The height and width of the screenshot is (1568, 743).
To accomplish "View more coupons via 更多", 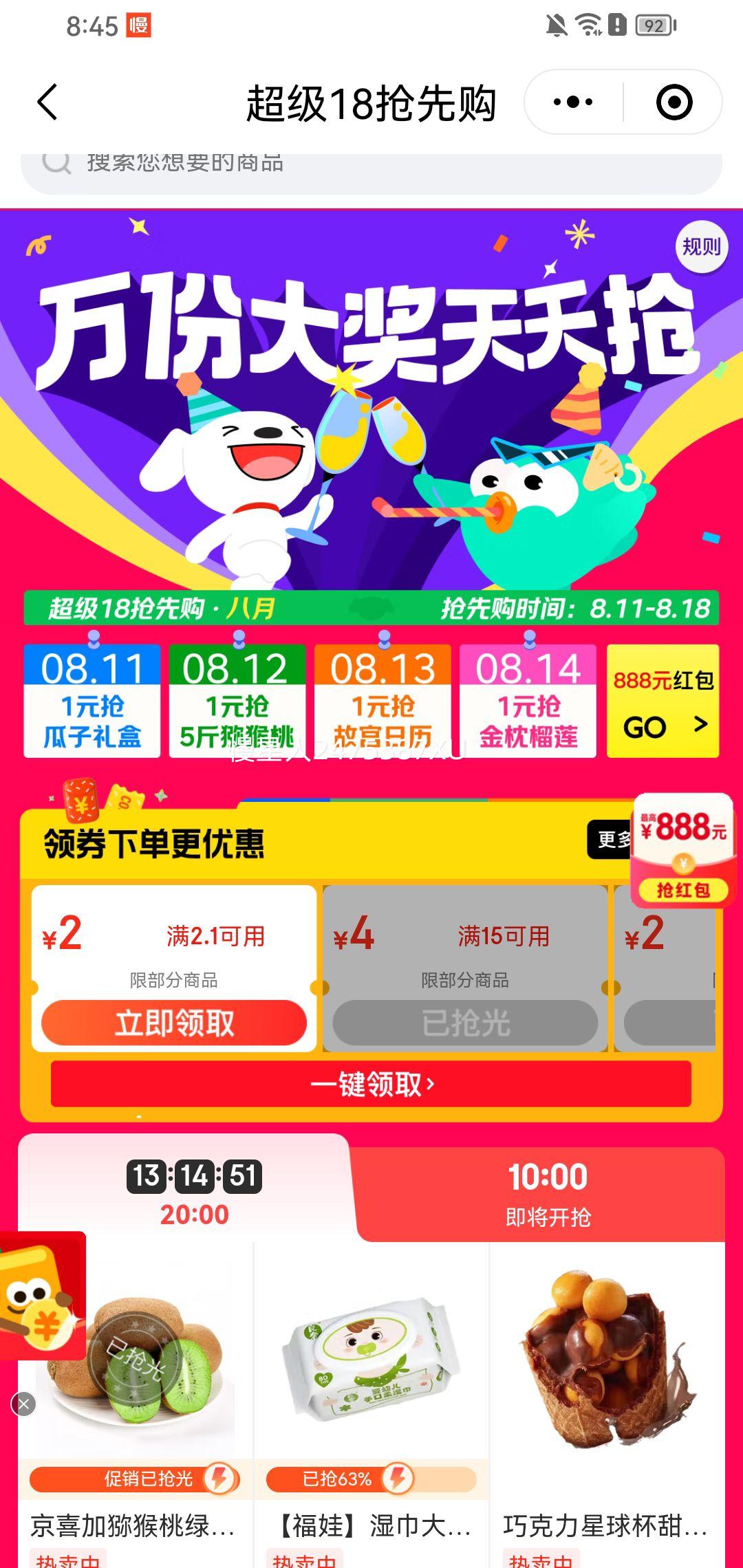I will tap(609, 839).
